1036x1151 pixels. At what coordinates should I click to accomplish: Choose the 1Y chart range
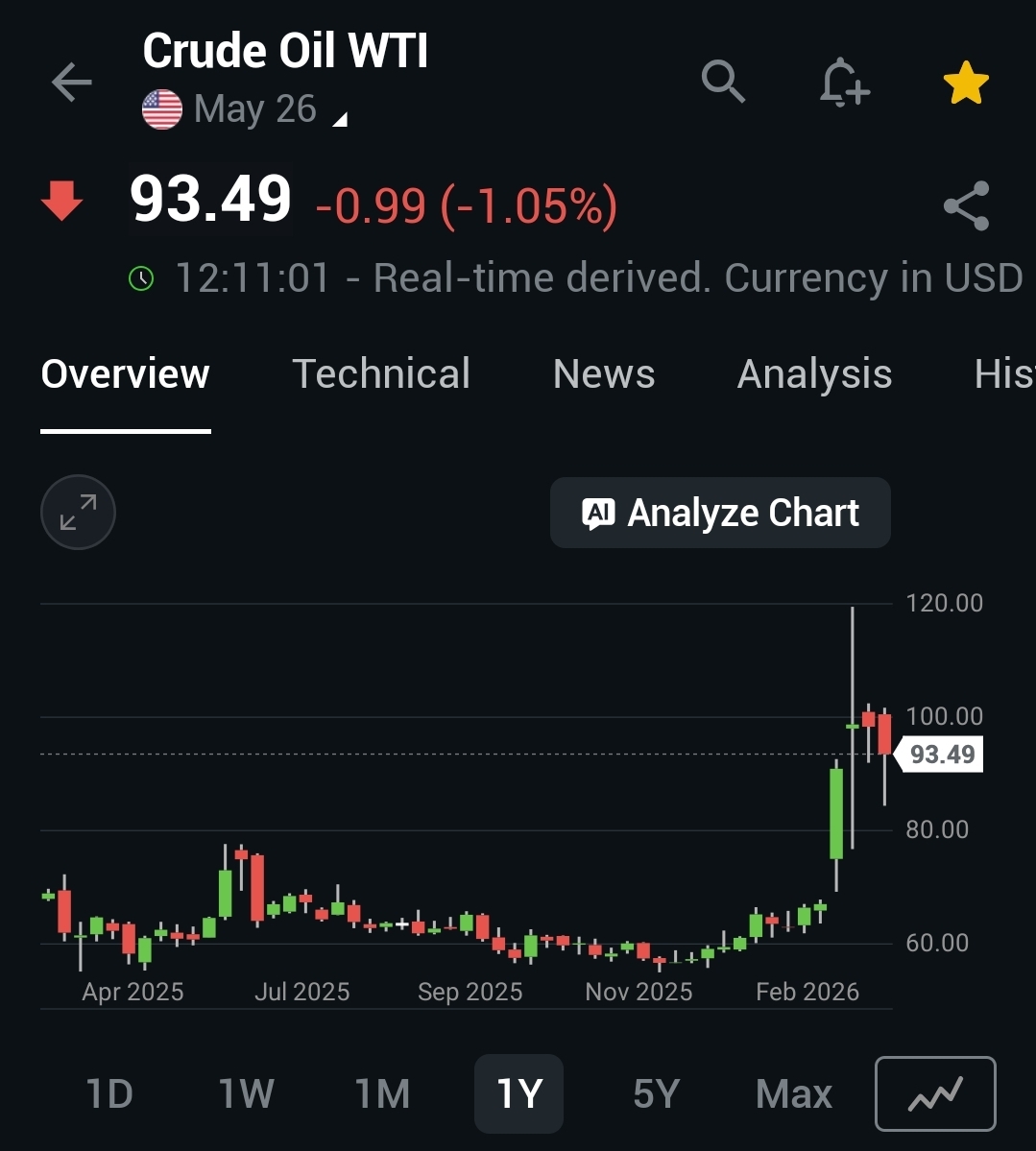tap(518, 1093)
